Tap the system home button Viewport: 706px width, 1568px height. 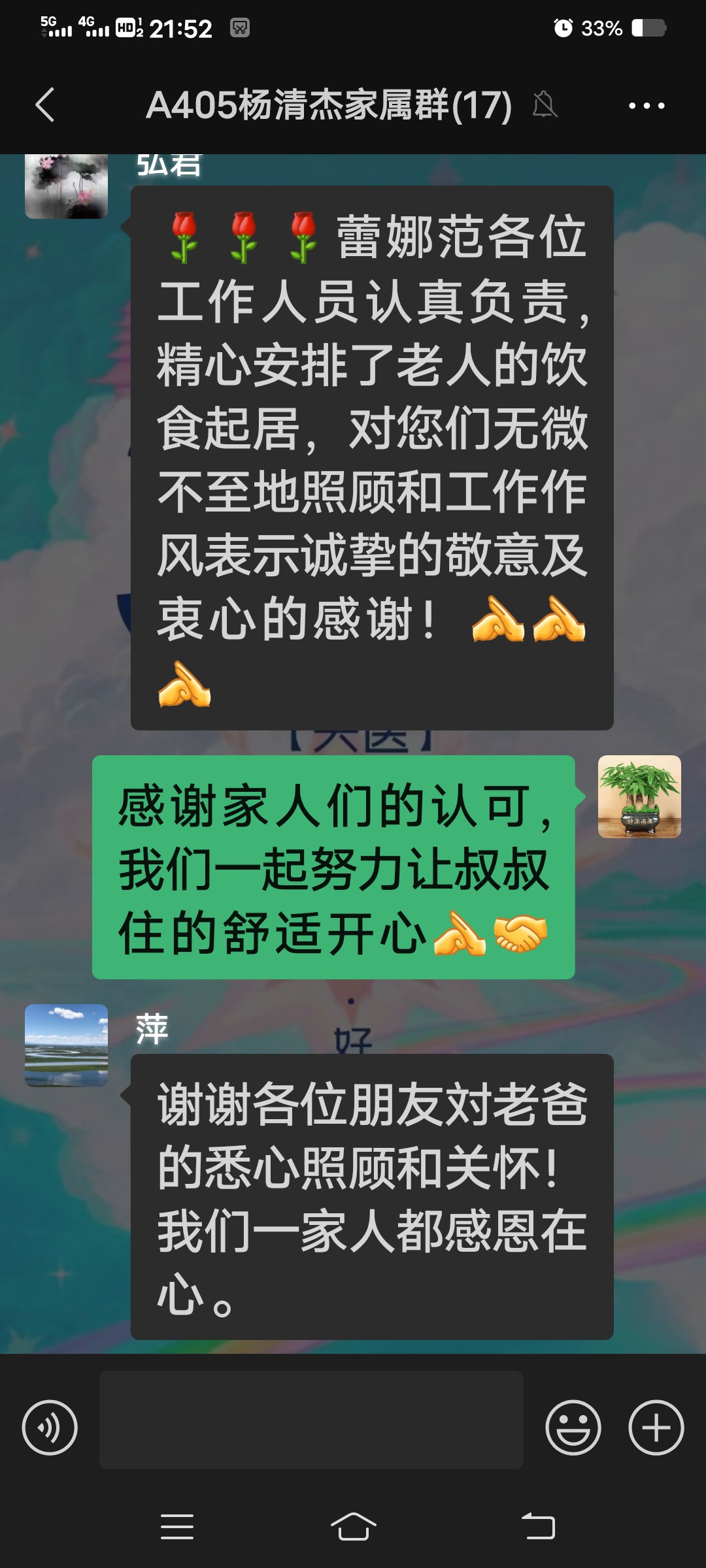point(353,1527)
